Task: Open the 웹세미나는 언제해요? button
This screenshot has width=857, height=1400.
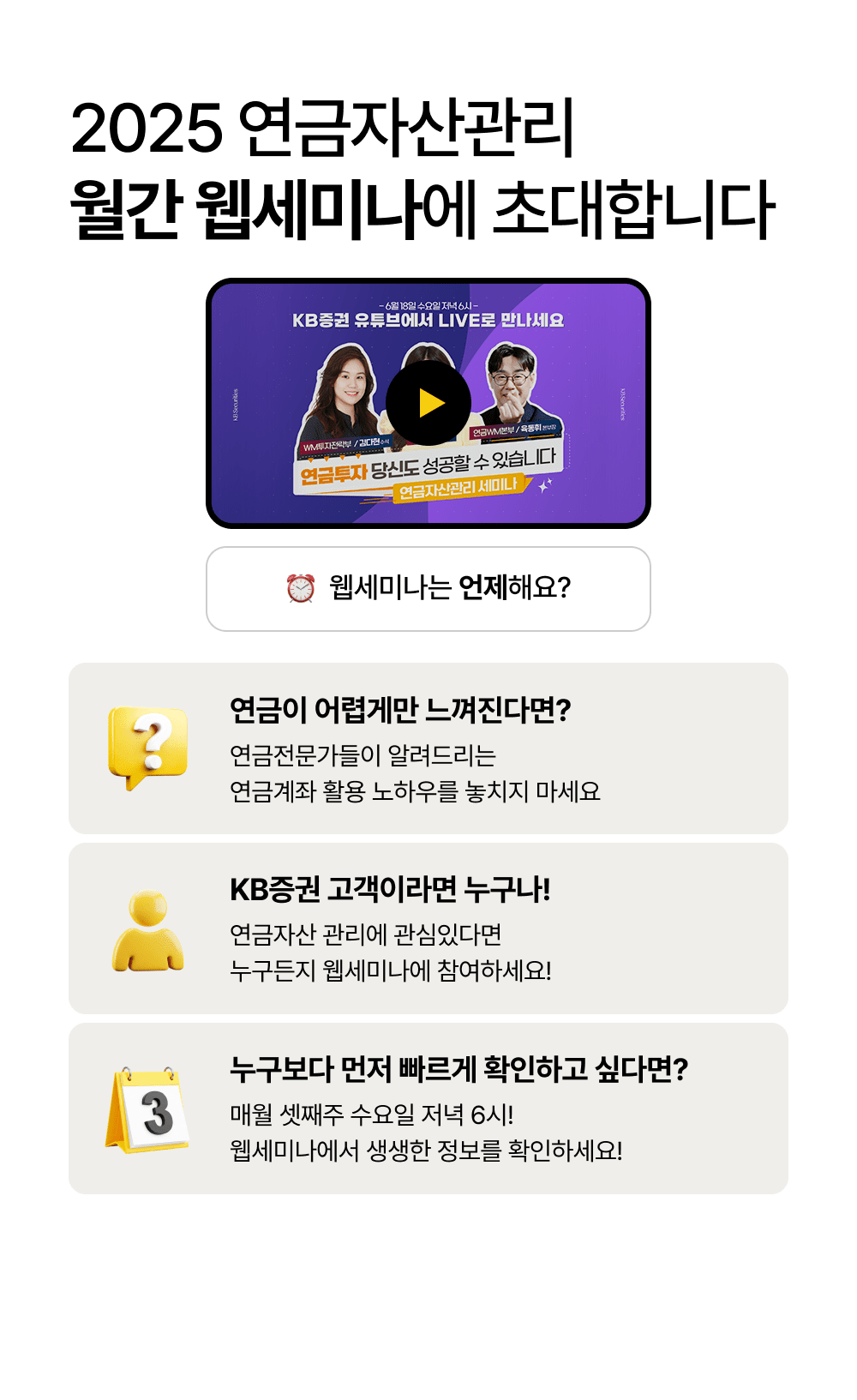Action: [428, 589]
